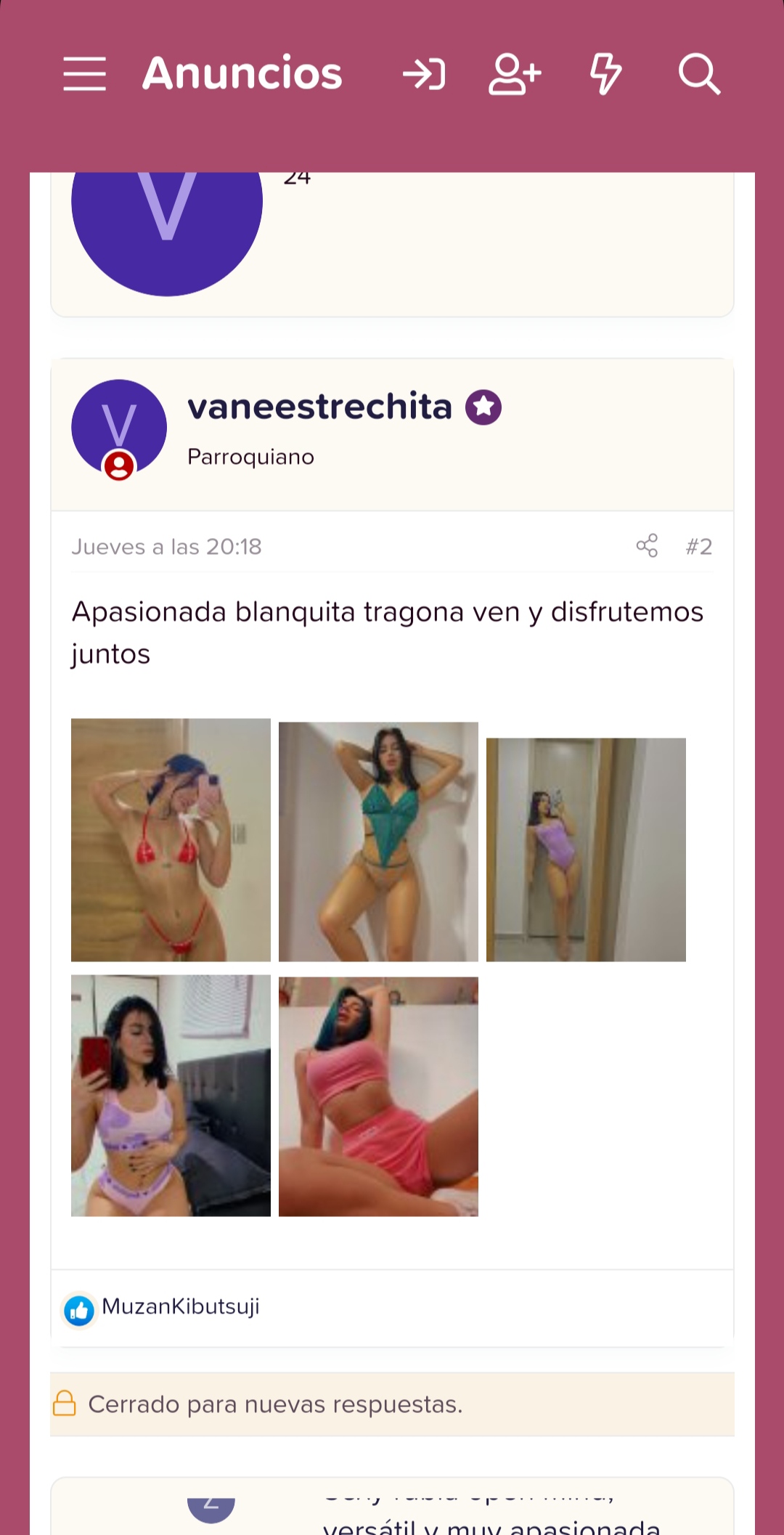The image size is (784, 1535).
Task: Open the third attached image thumbnail
Action: [x=586, y=850]
